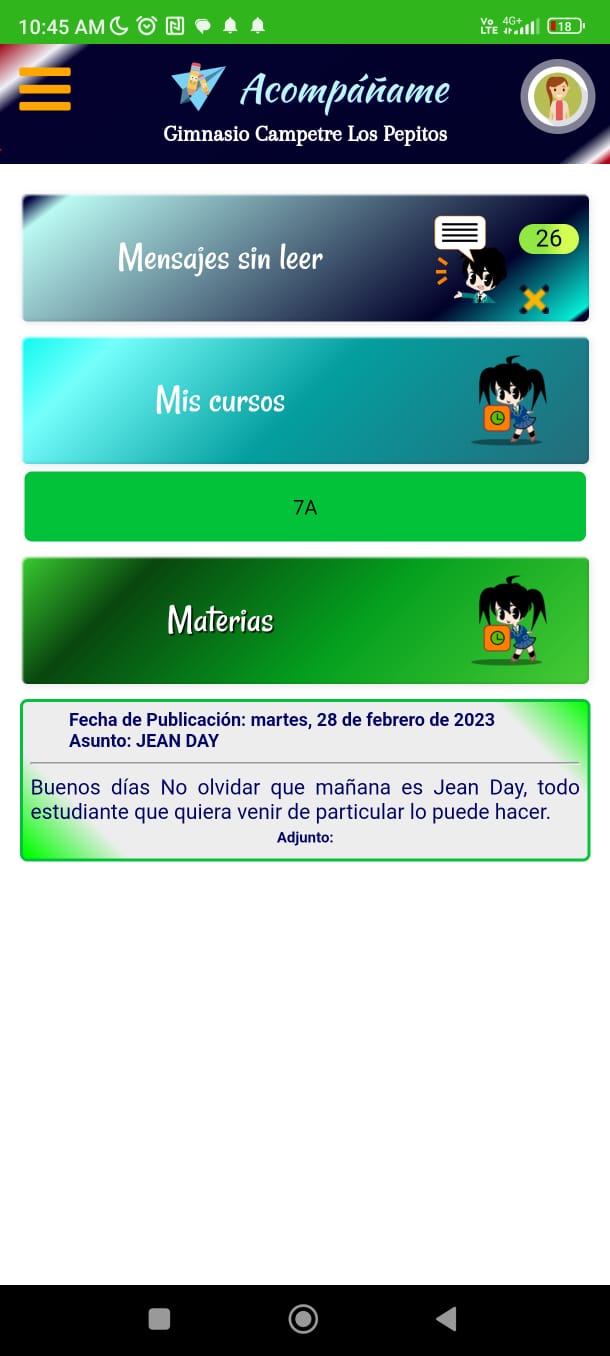The height and width of the screenshot is (1356, 610).
Task: Open the hamburger drawer menu
Action: tap(45, 89)
